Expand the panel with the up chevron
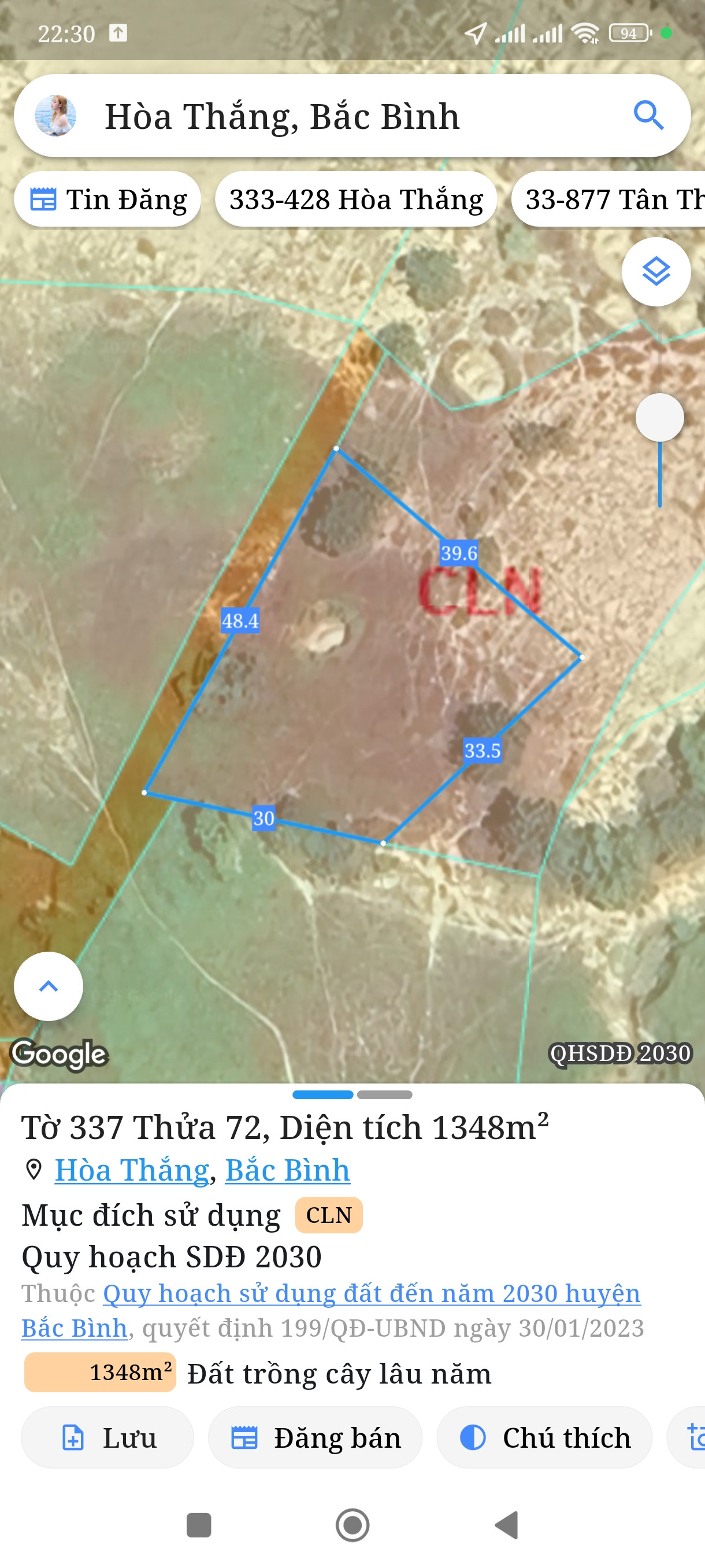Image resolution: width=705 pixels, height=1568 pixels. [49, 986]
